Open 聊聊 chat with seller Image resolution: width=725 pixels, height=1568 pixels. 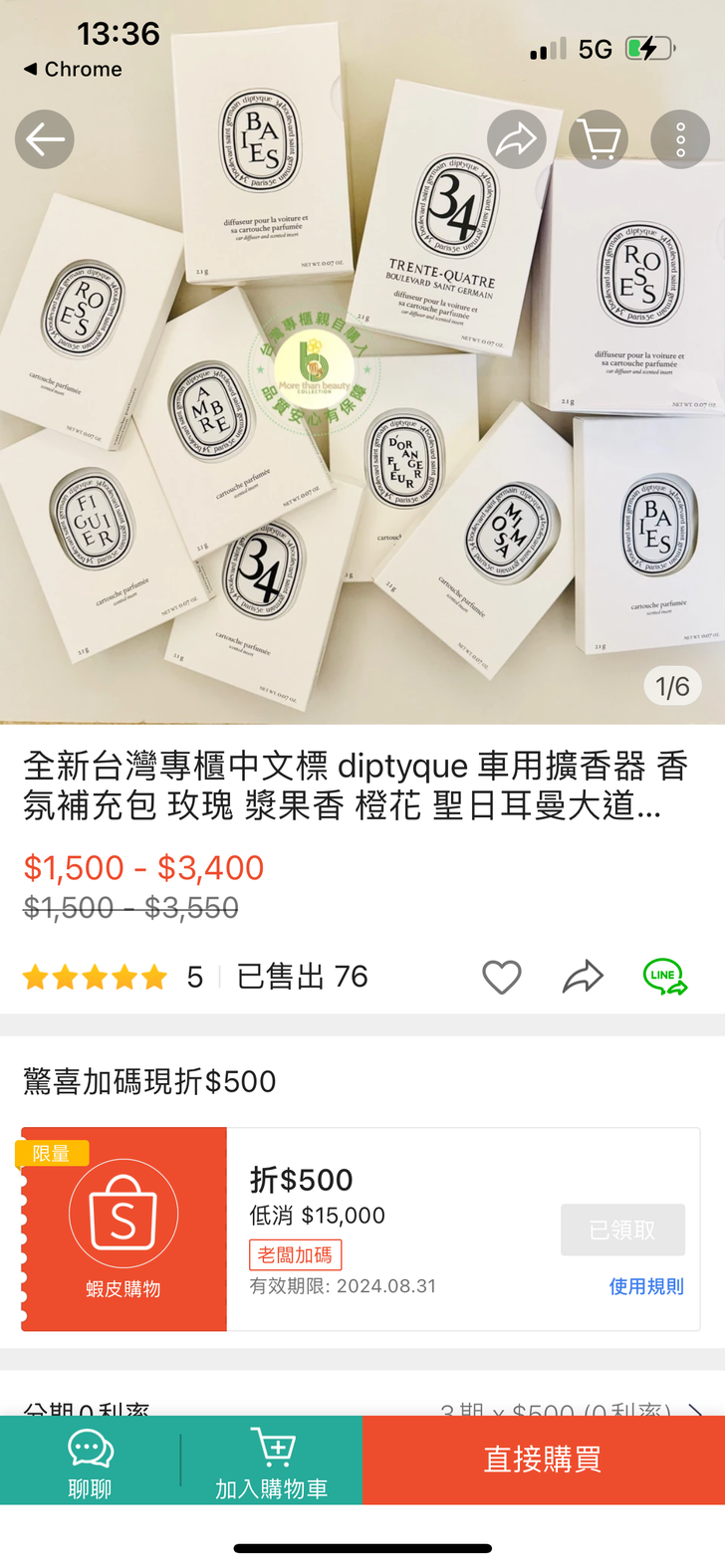pyautogui.click(x=90, y=1460)
